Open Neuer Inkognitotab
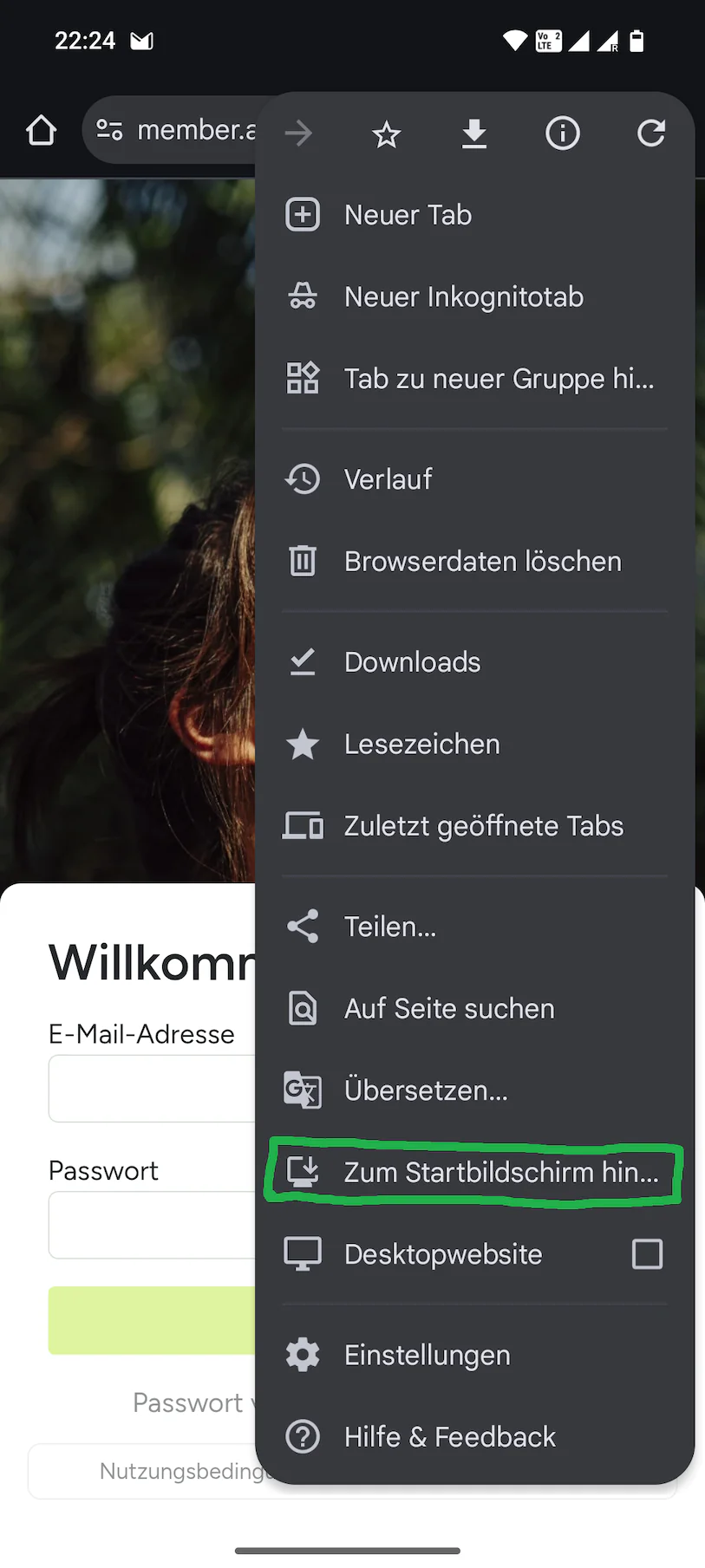 [x=475, y=296]
